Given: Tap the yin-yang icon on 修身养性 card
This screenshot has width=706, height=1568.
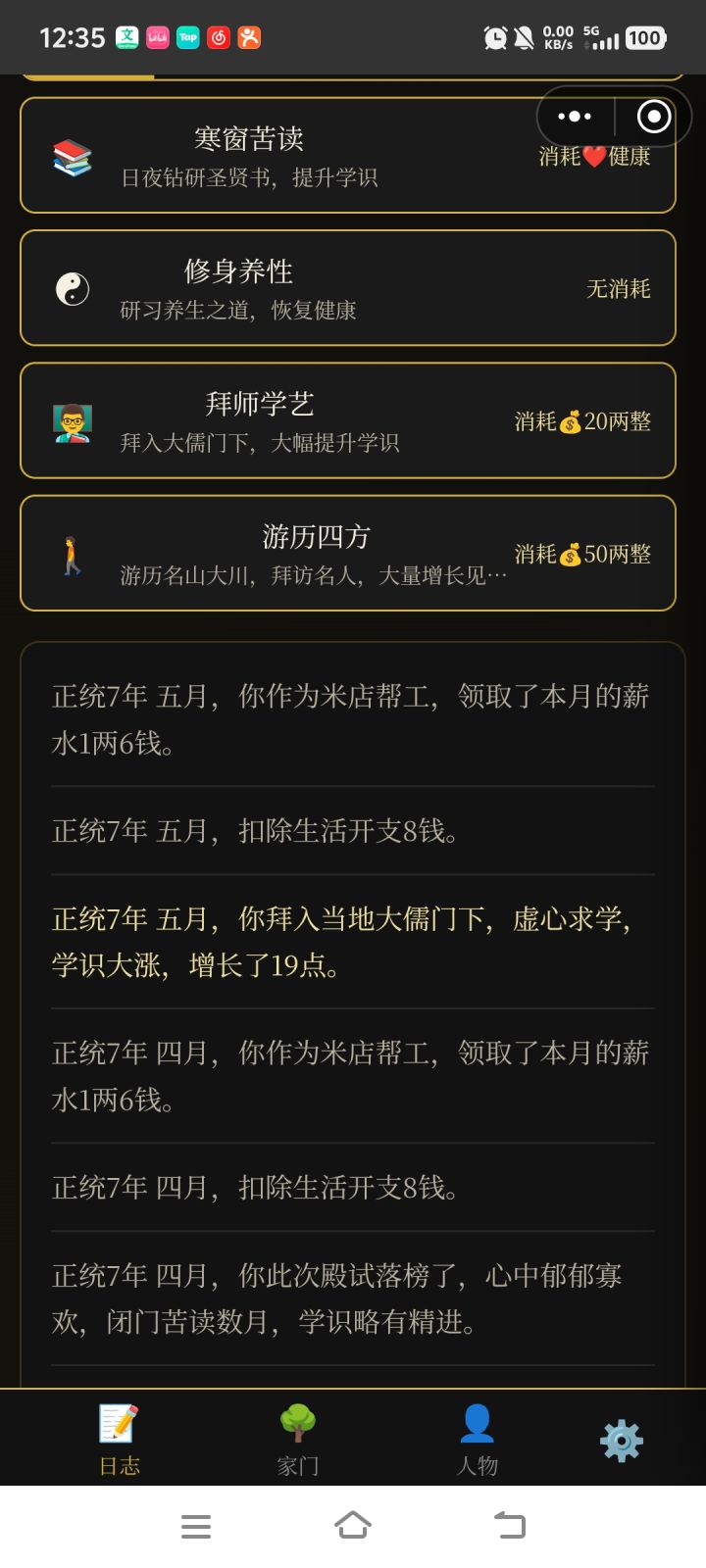Looking at the screenshot, I should point(72,289).
